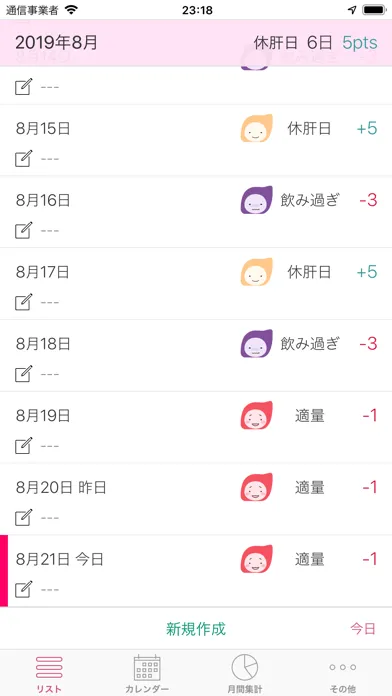
Task: Select the 8月17日 休肝日 entry
Action: [196, 284]
